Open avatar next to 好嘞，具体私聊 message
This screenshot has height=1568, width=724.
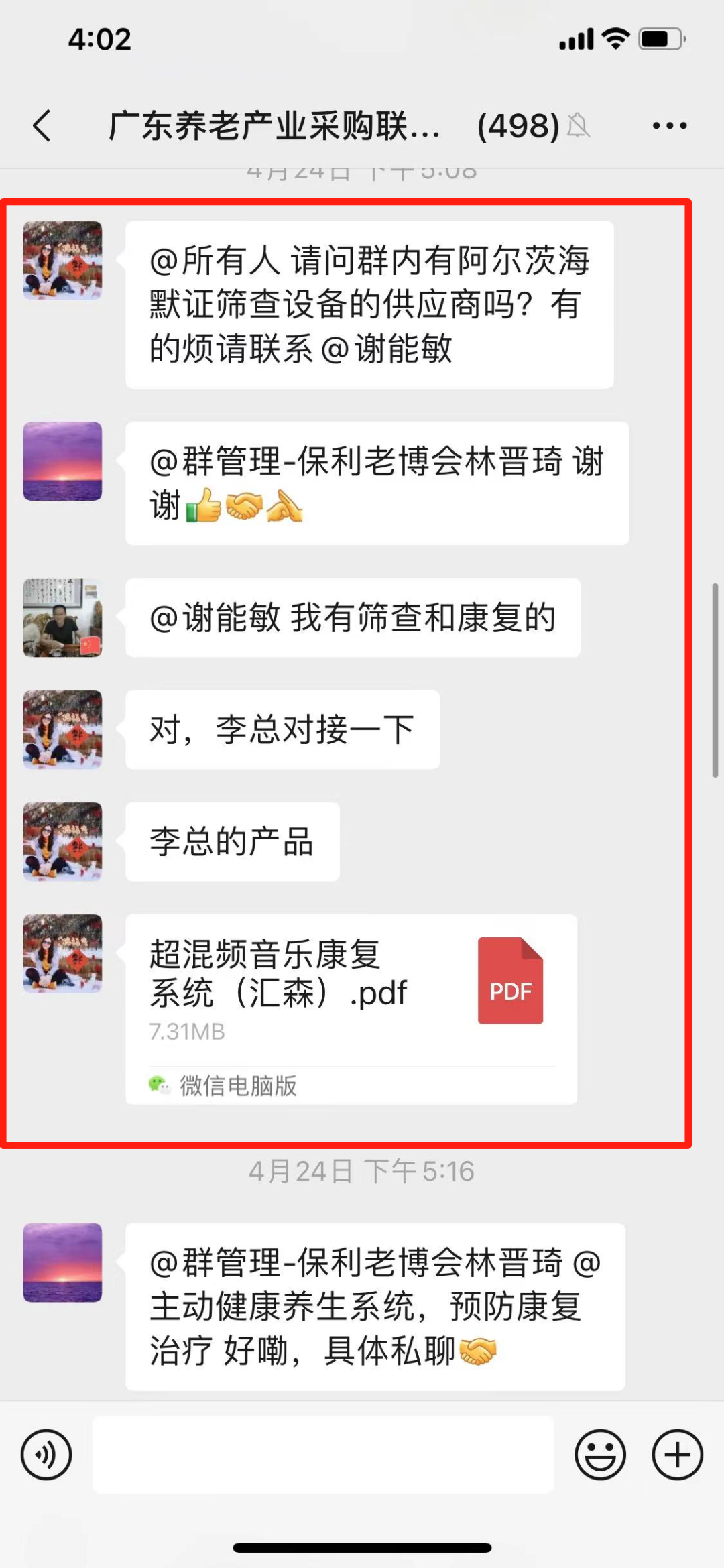click(62, 1262)
